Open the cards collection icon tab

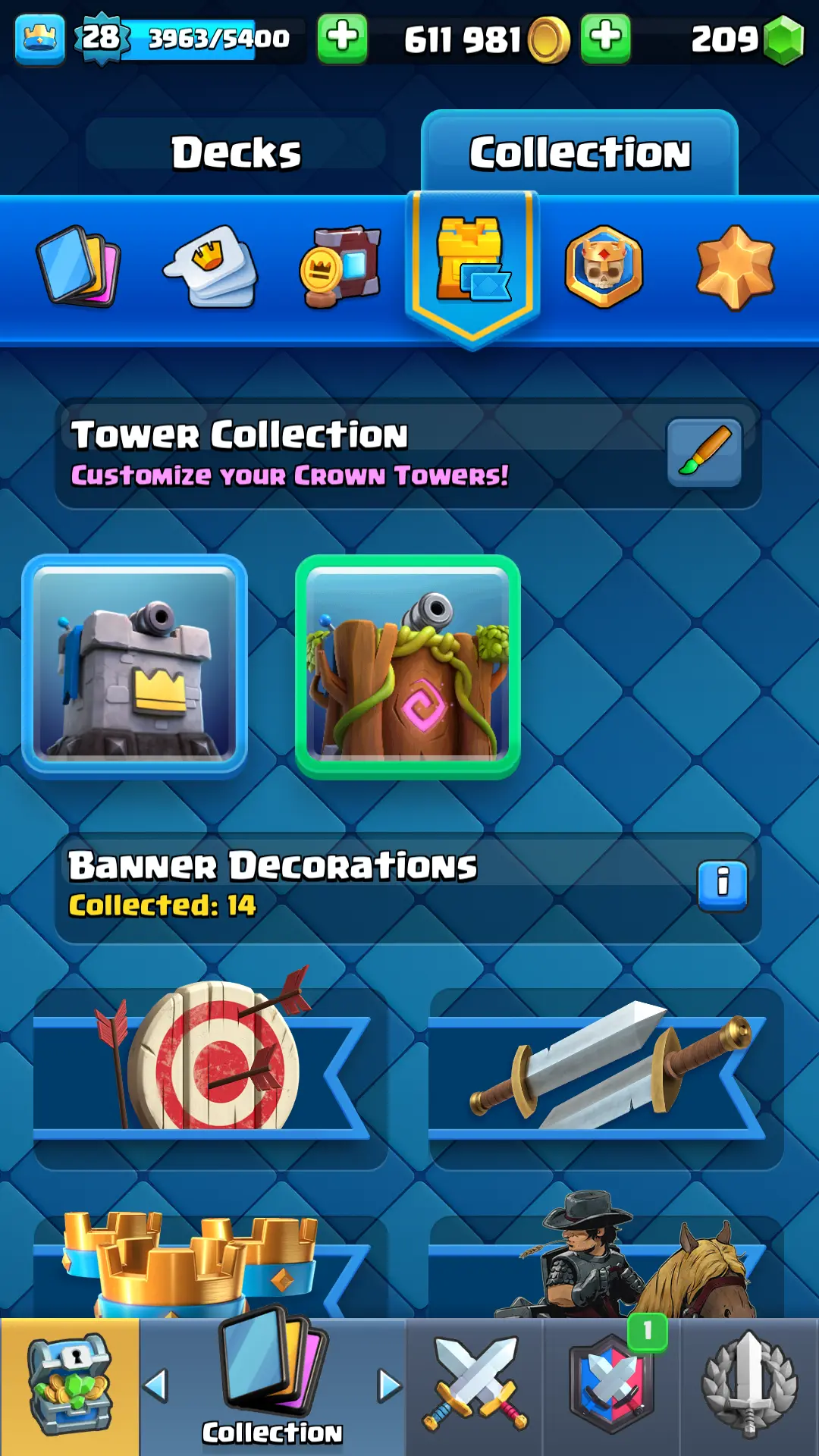pos(79,267)
